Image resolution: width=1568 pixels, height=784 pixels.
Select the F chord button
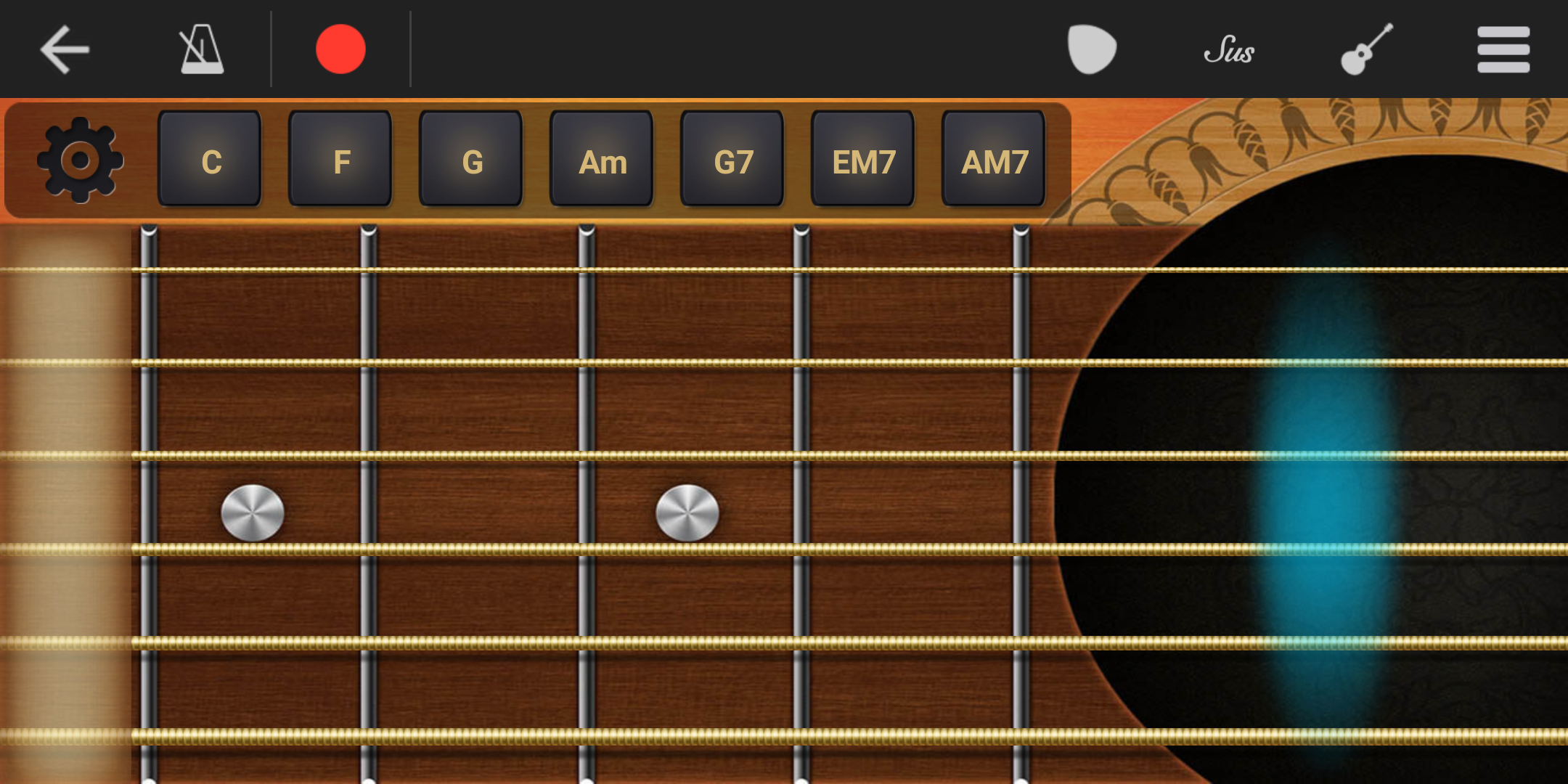tap(340, 160)
